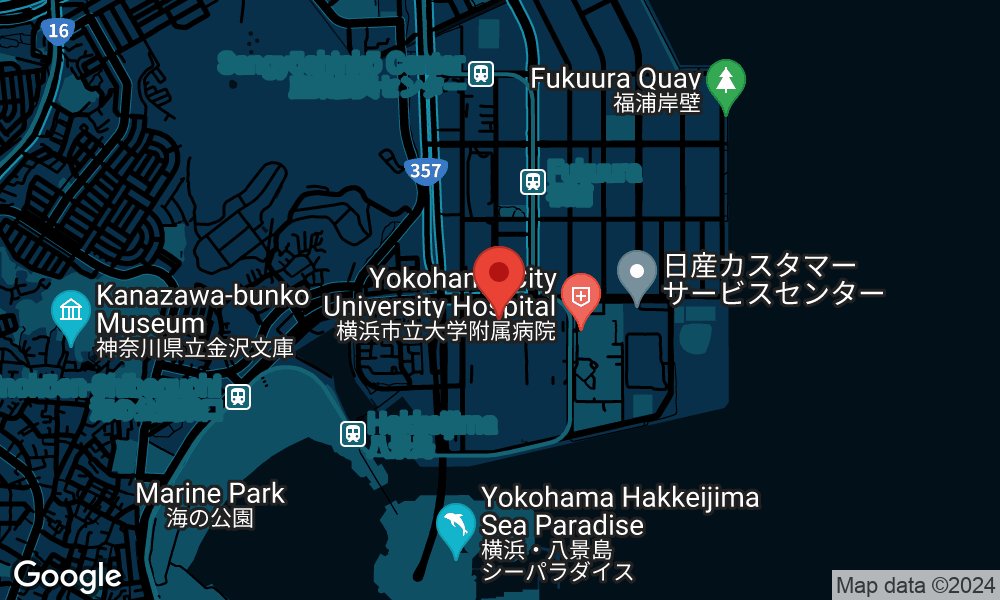Viewport: 1000px width, 600px height.
Task: Select the Fukuura Quay park pin
Action: [x=726, y=83]
